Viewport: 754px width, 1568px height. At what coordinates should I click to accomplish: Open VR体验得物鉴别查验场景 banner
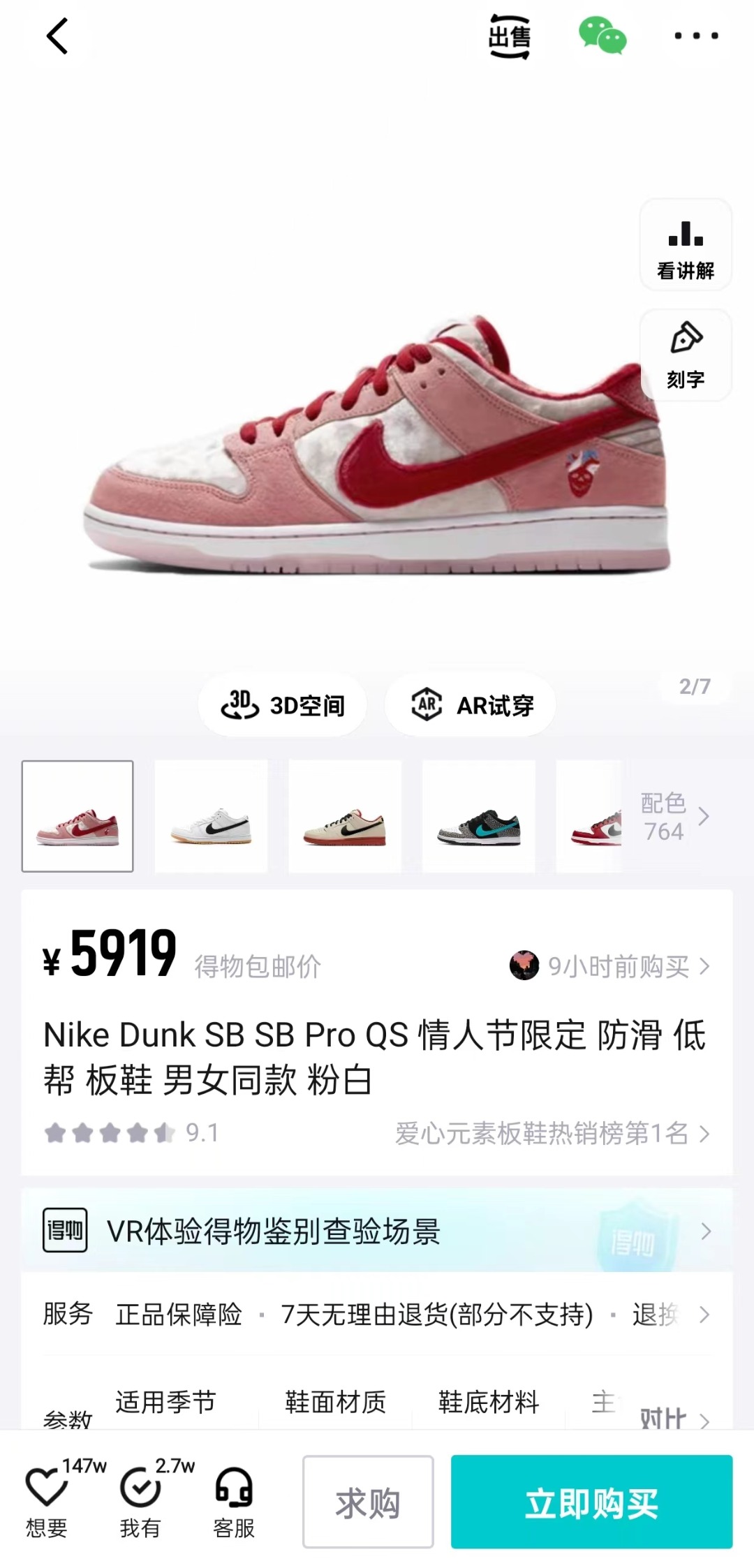[x=377, y=1231]
